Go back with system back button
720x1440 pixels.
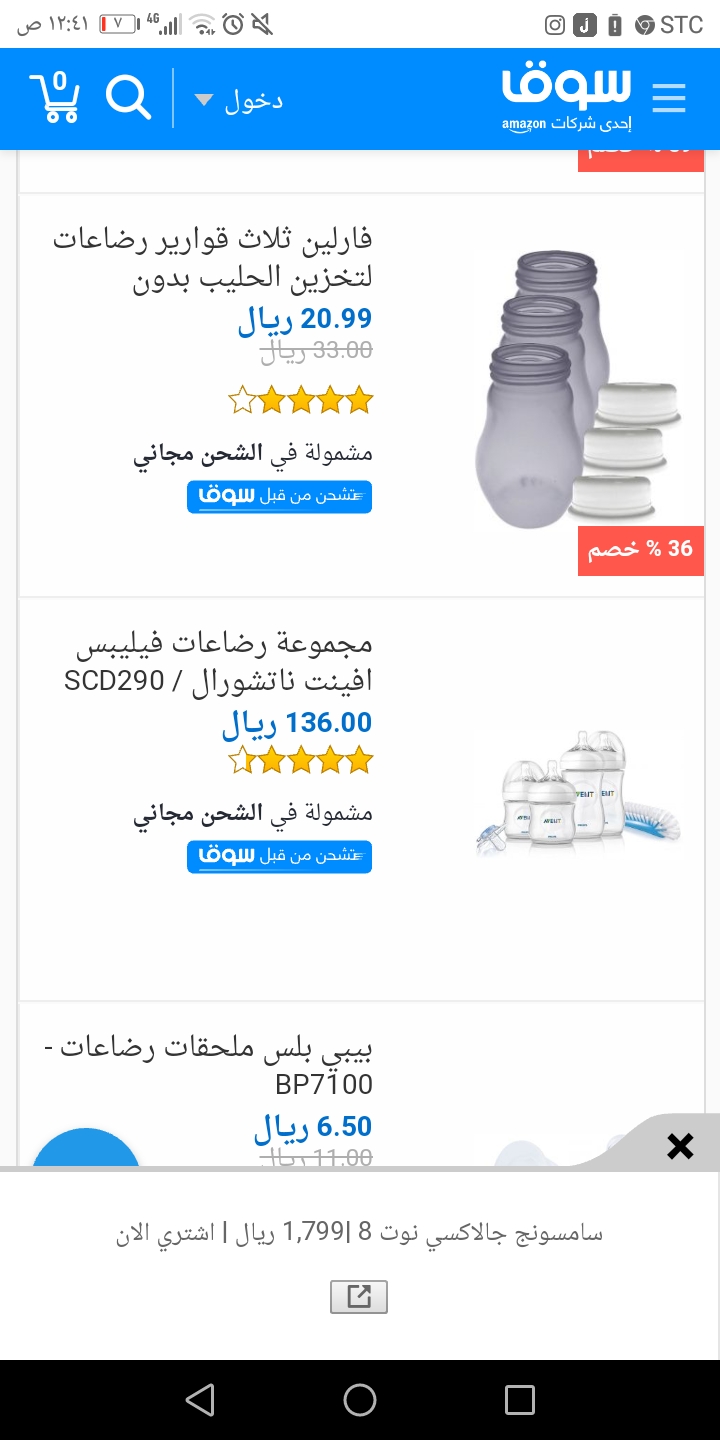[200, 1400]
